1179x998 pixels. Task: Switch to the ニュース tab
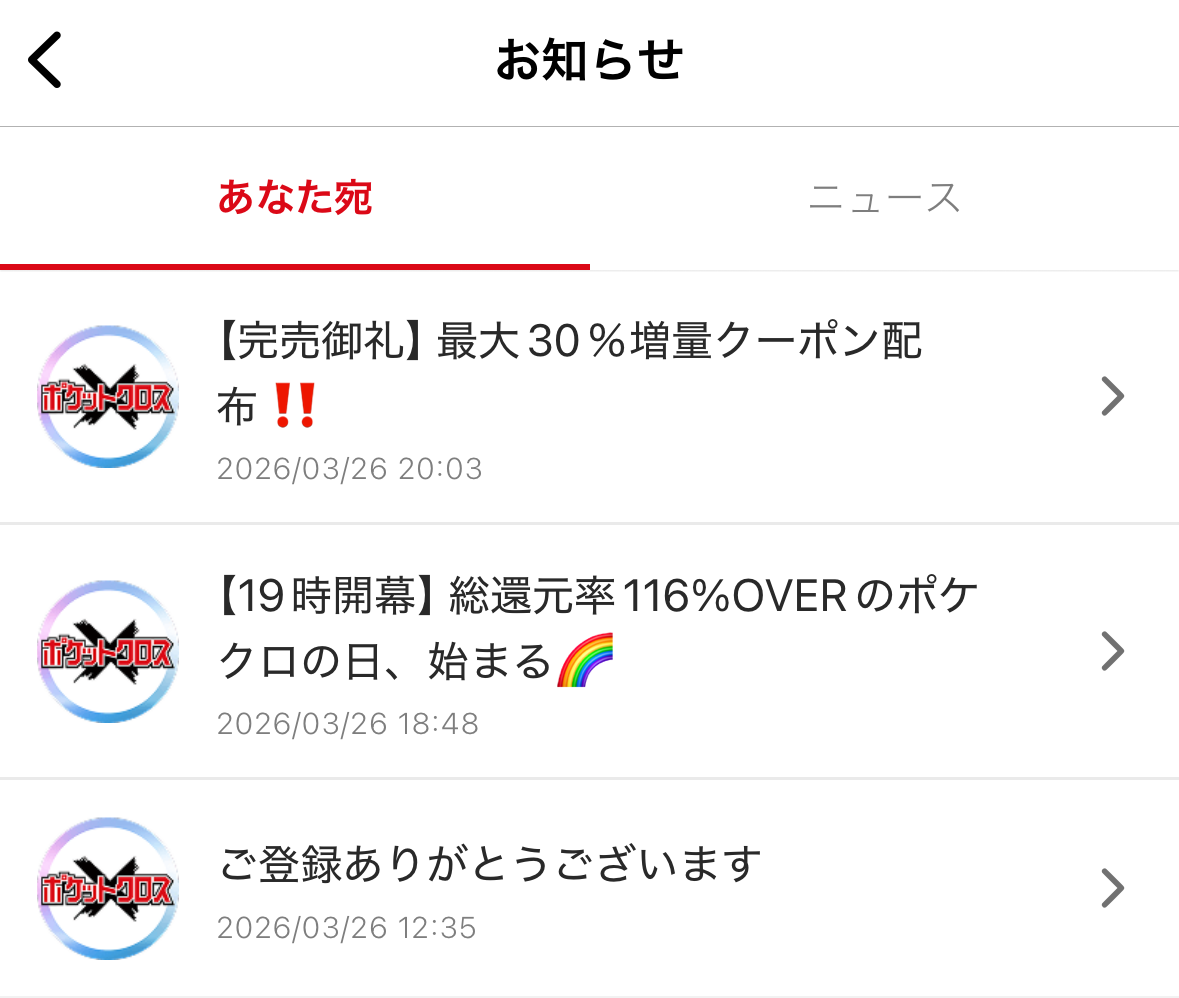click(884, 198)
